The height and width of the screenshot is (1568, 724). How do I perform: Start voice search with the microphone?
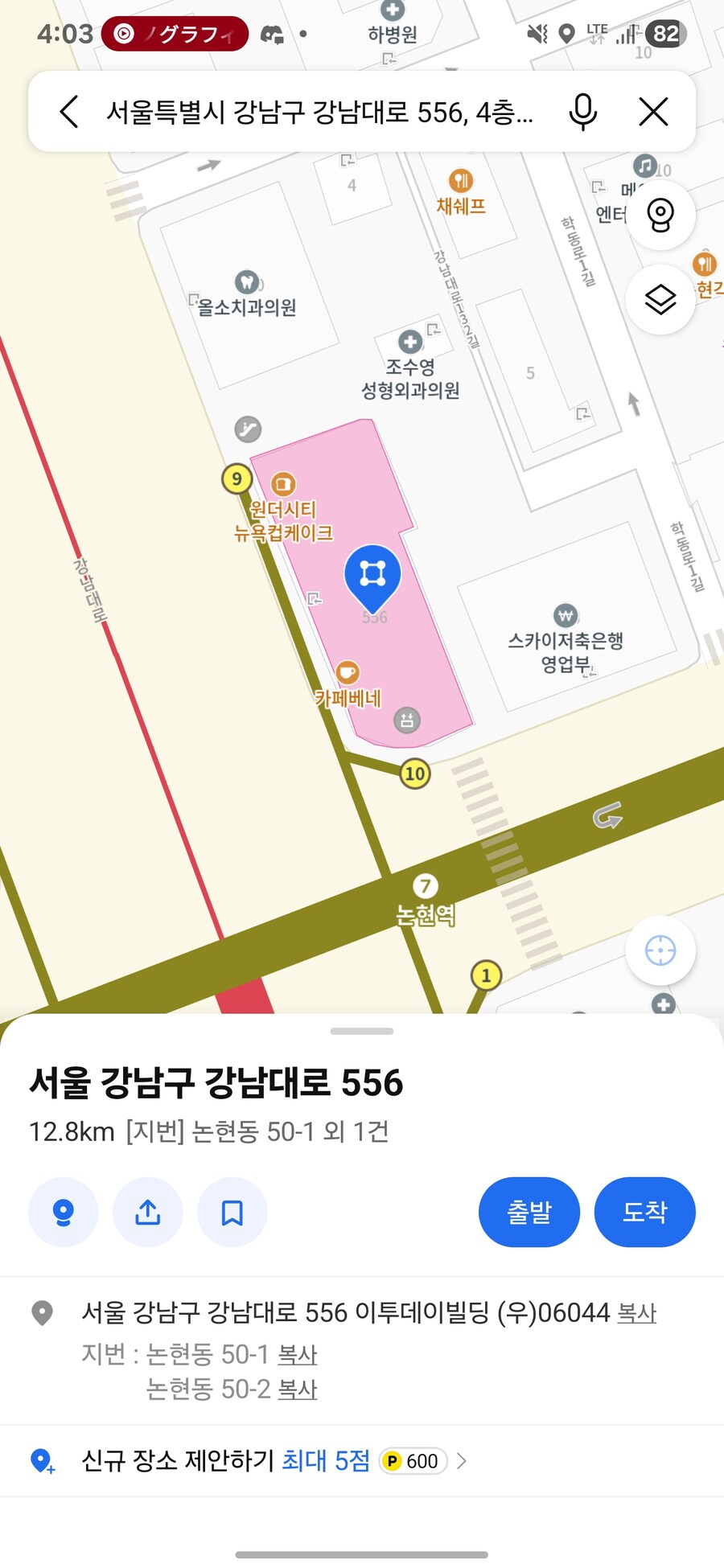pos(582,112)
